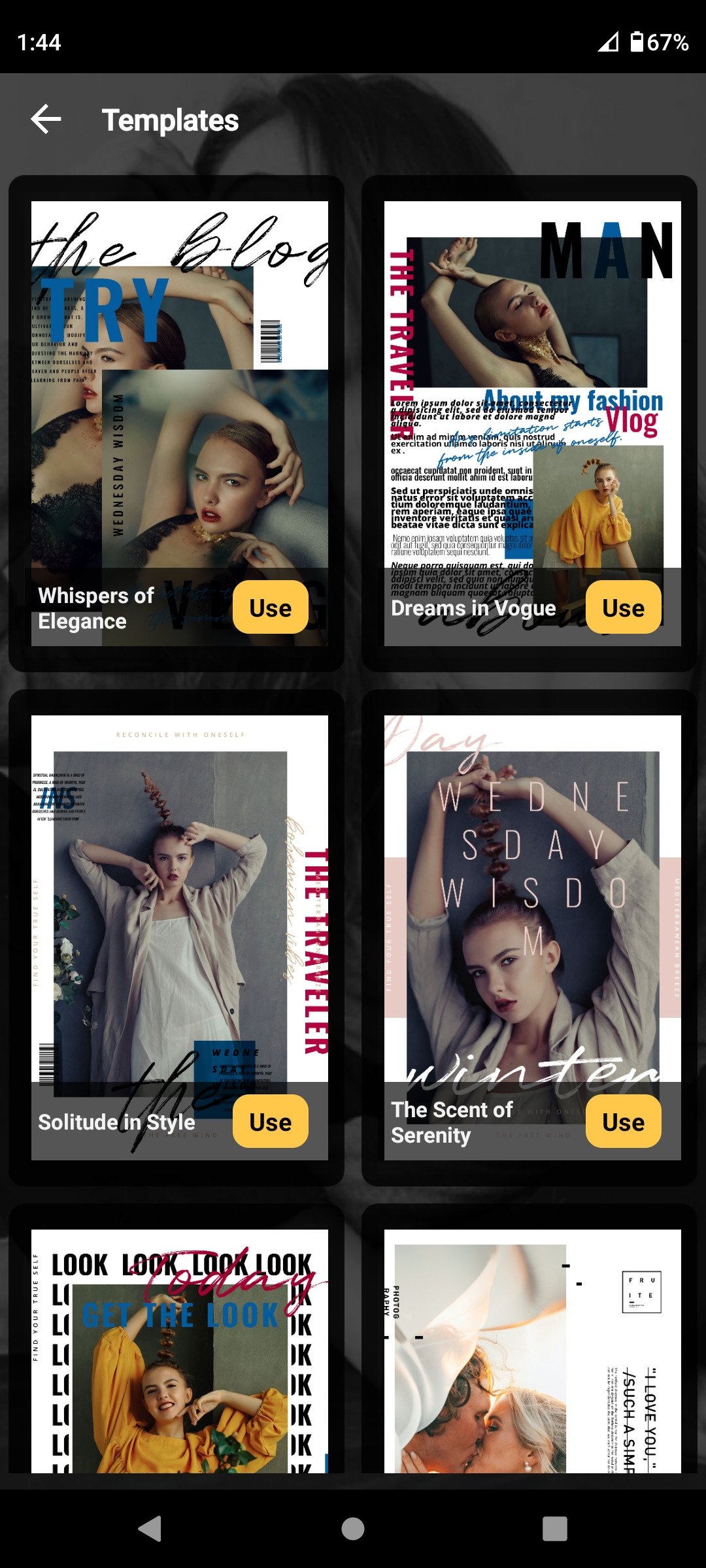The width and height of the screenshot is (706, 1568).
Task: Open the kissing couple photography template card
Action: click(x=533, y=1351)
